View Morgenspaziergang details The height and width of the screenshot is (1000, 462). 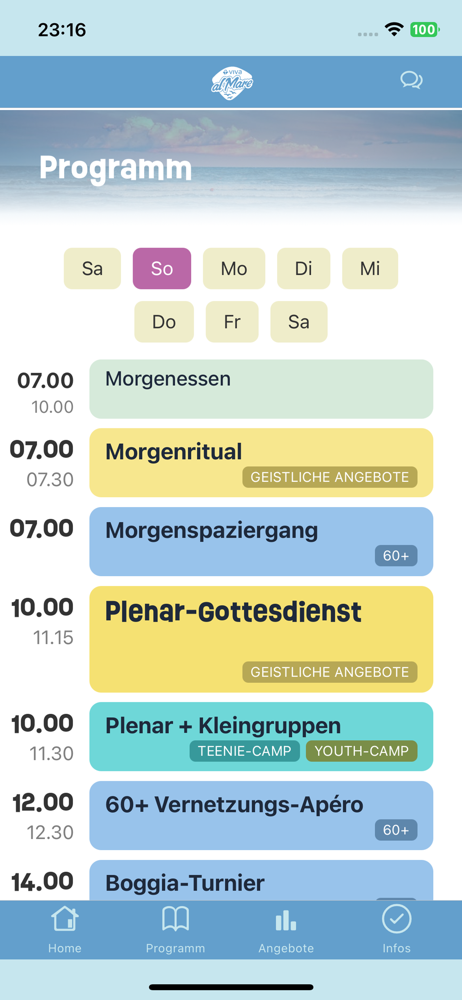click(261, 541)
